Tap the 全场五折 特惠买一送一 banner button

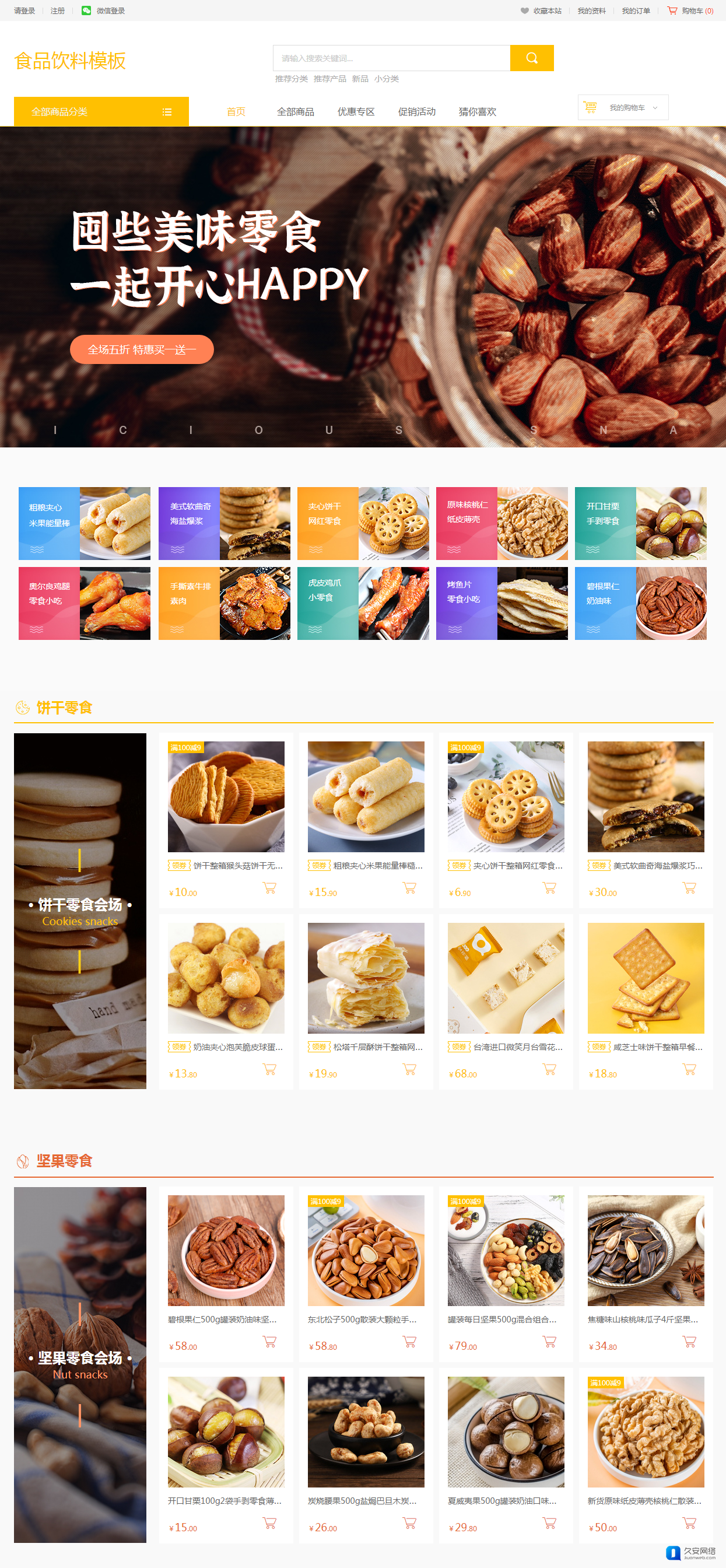pyautogui.click(x=142, y=349)
